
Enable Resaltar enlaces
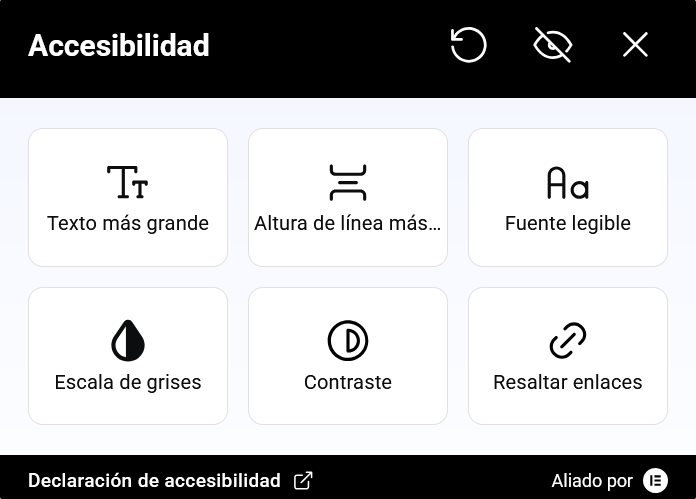pos(568,356)
